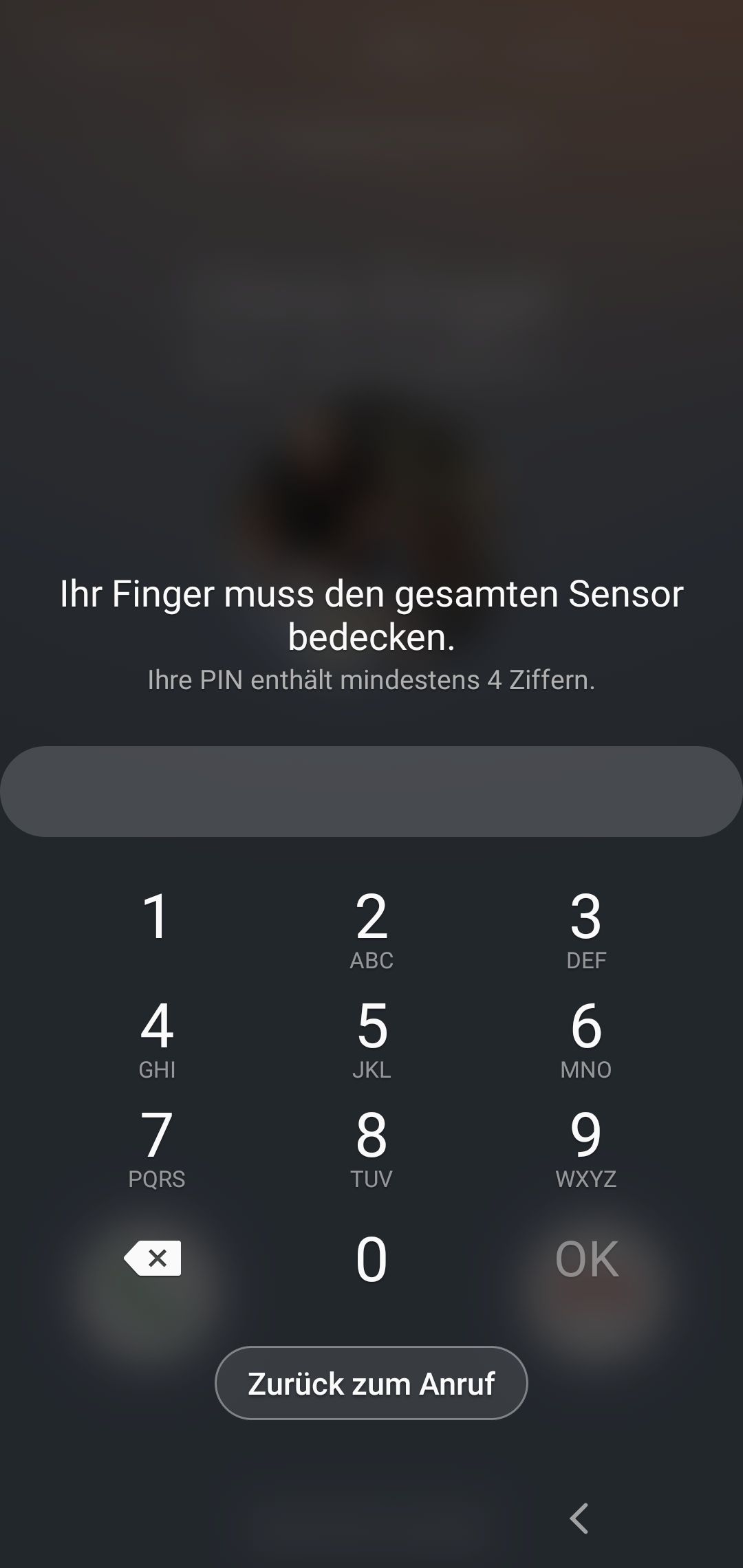Focus the PIN entry field
Viewport: 743px width, 1568px height.
tap(371, 792)
